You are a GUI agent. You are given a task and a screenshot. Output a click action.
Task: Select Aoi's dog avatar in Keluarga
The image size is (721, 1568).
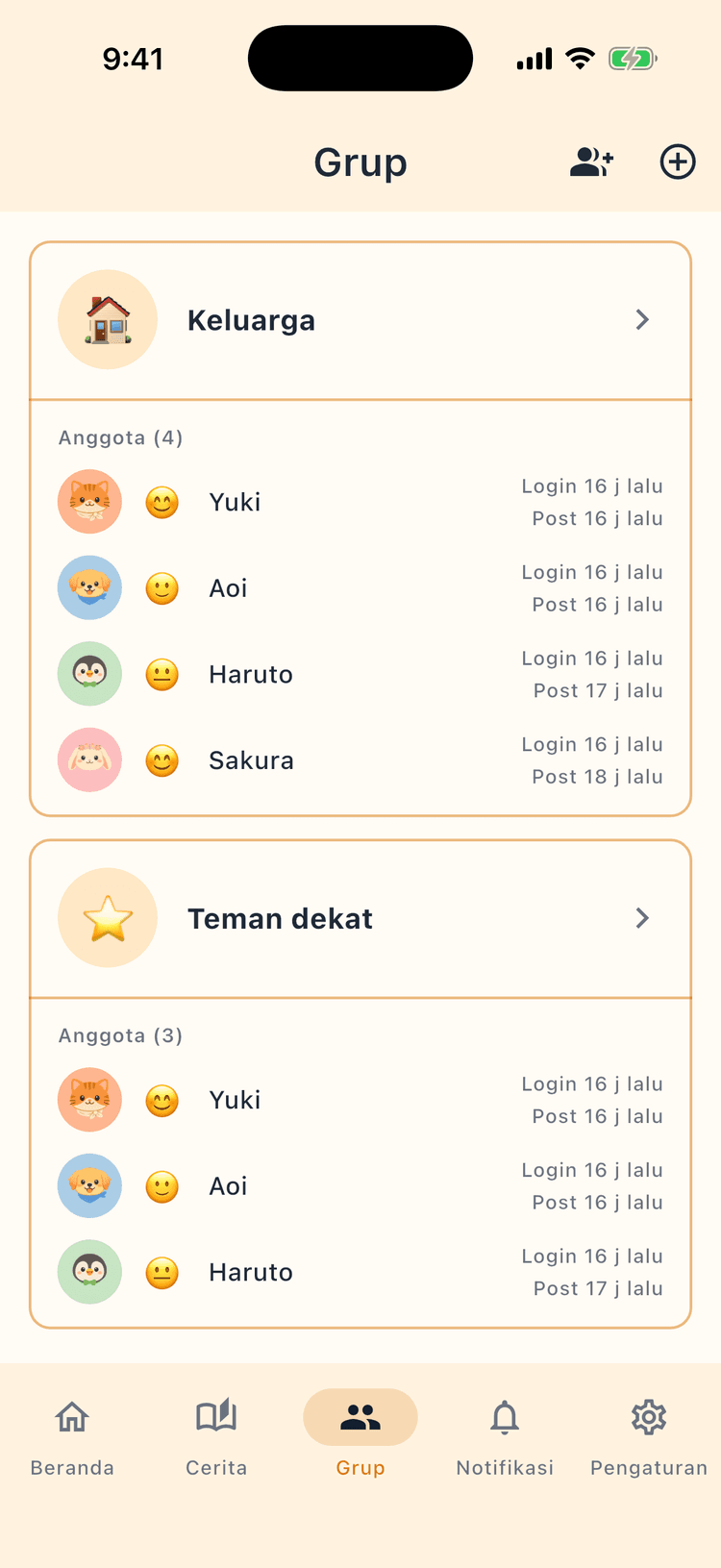point(89,587)
